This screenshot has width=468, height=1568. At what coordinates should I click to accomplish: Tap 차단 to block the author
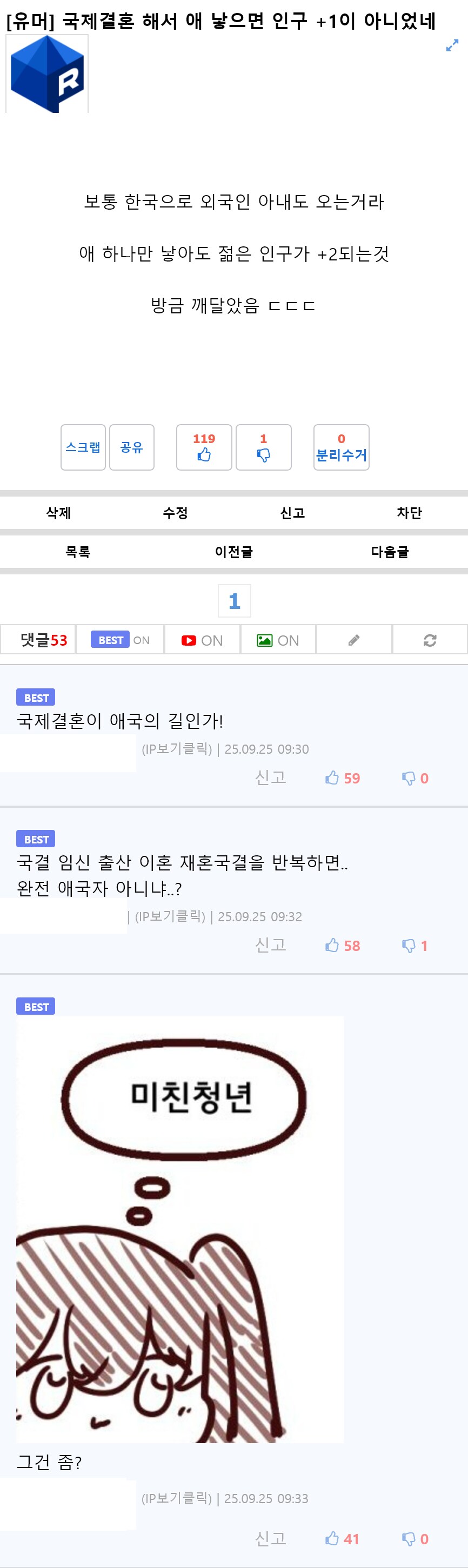(x=409, y=513)
